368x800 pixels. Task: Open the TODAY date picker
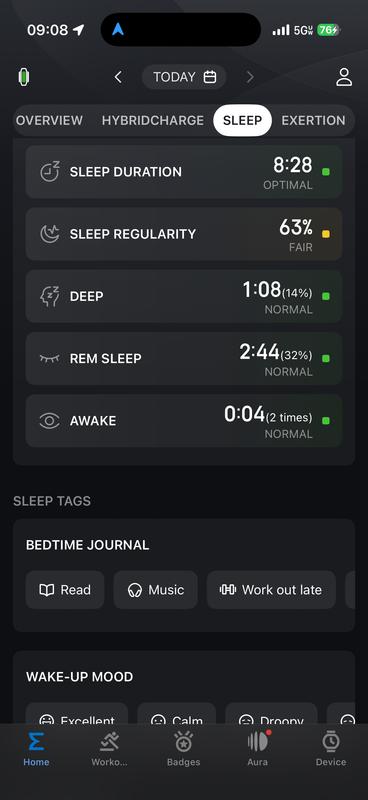coord(184,77)
